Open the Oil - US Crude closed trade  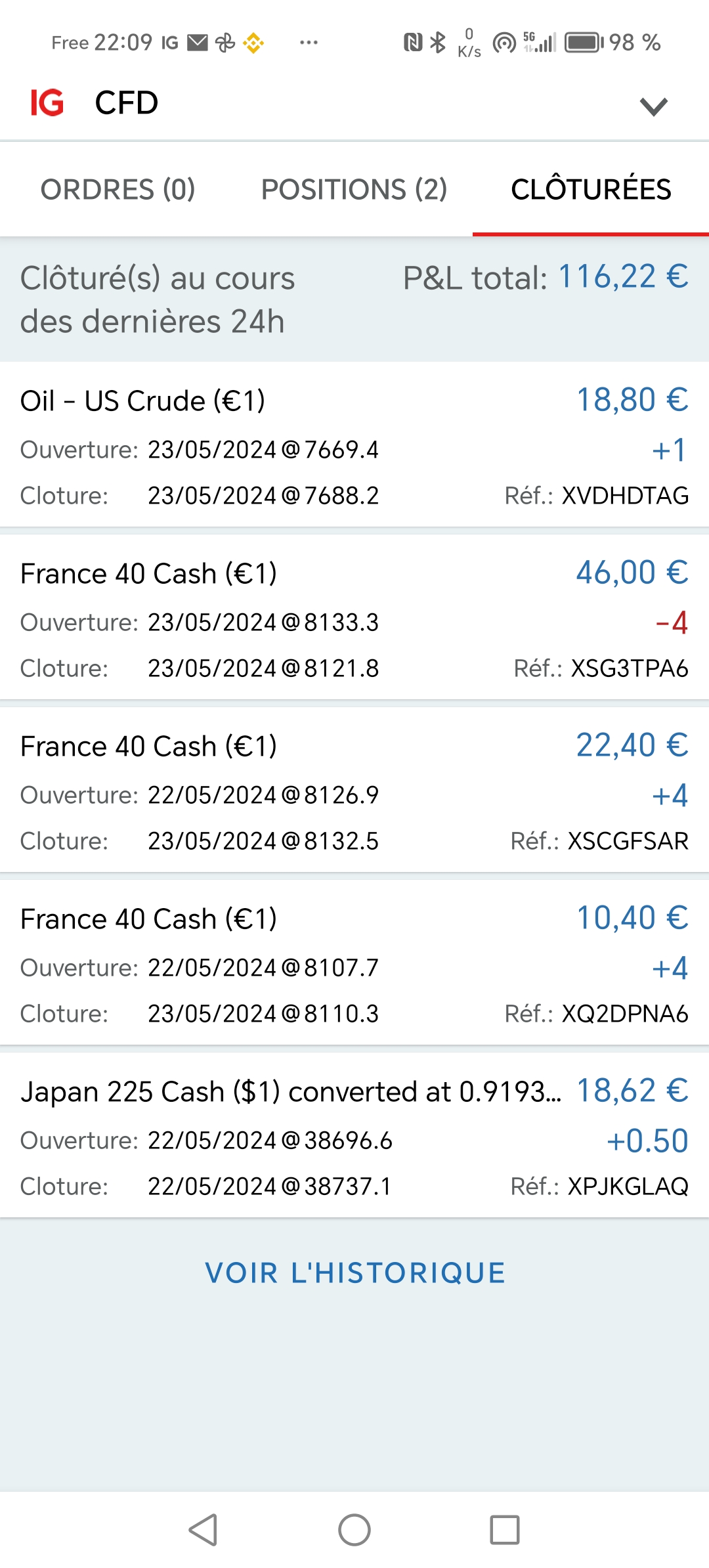click(354, 445)
